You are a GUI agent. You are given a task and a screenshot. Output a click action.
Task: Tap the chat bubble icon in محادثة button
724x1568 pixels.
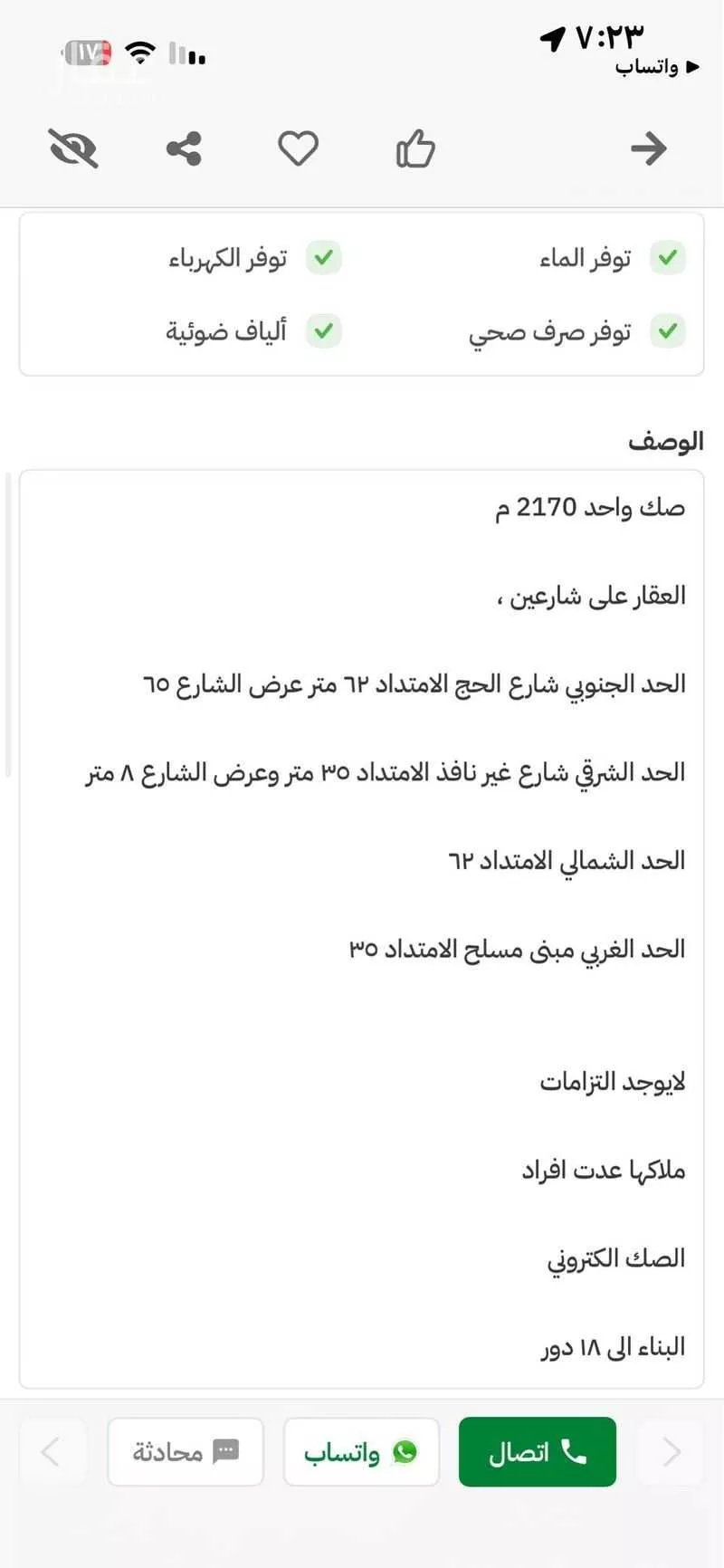[223, 1451]
